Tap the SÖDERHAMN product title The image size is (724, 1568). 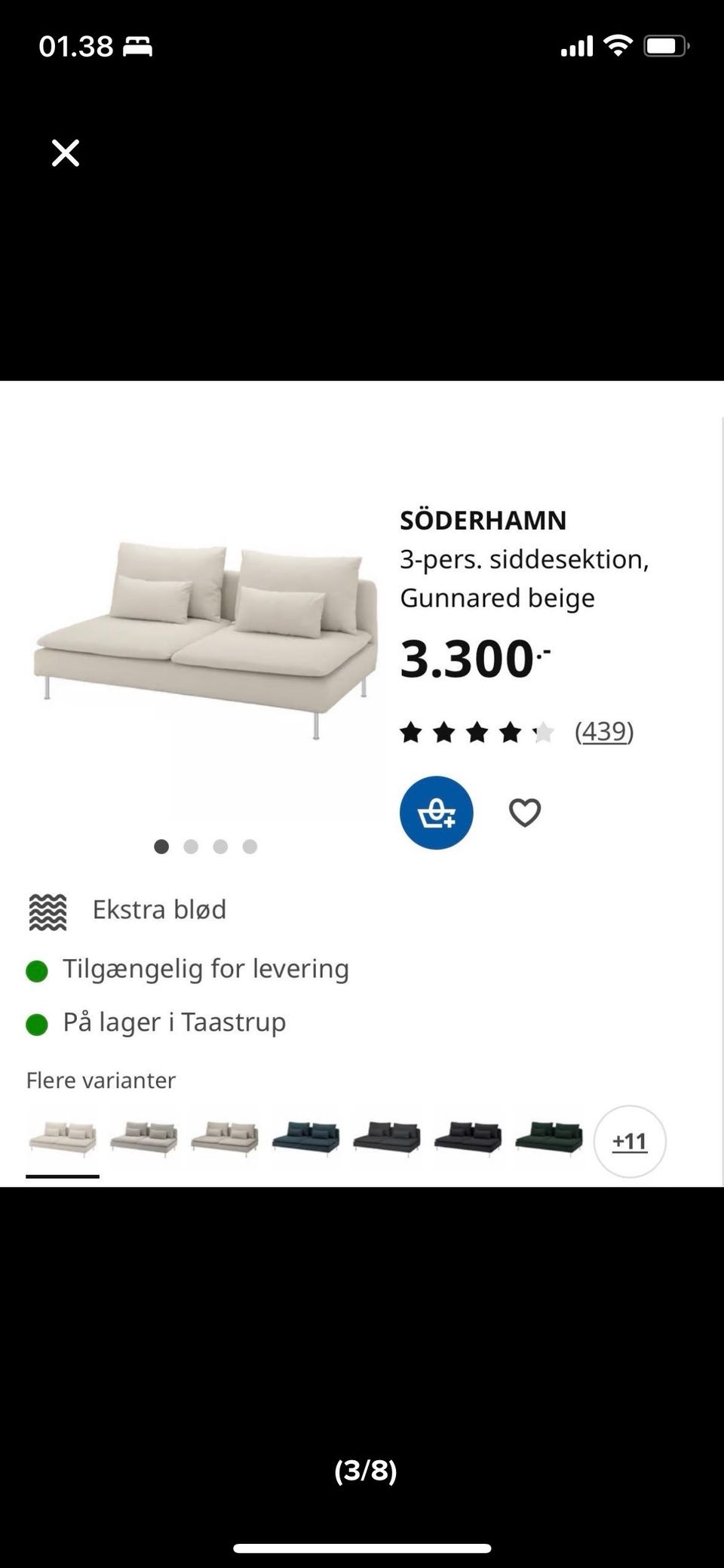point(483,519)
